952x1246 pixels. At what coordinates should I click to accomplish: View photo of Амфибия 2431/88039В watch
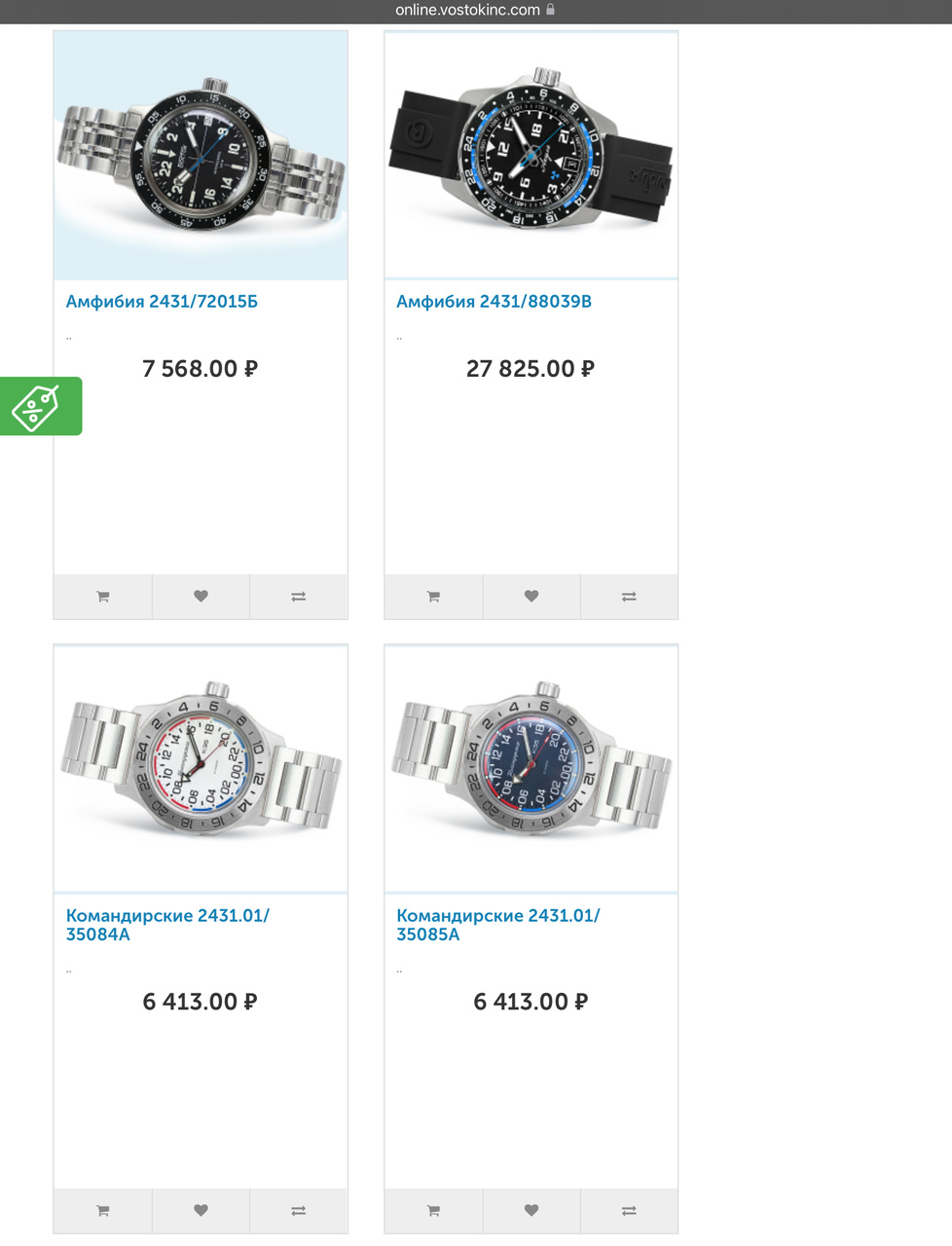531,156
